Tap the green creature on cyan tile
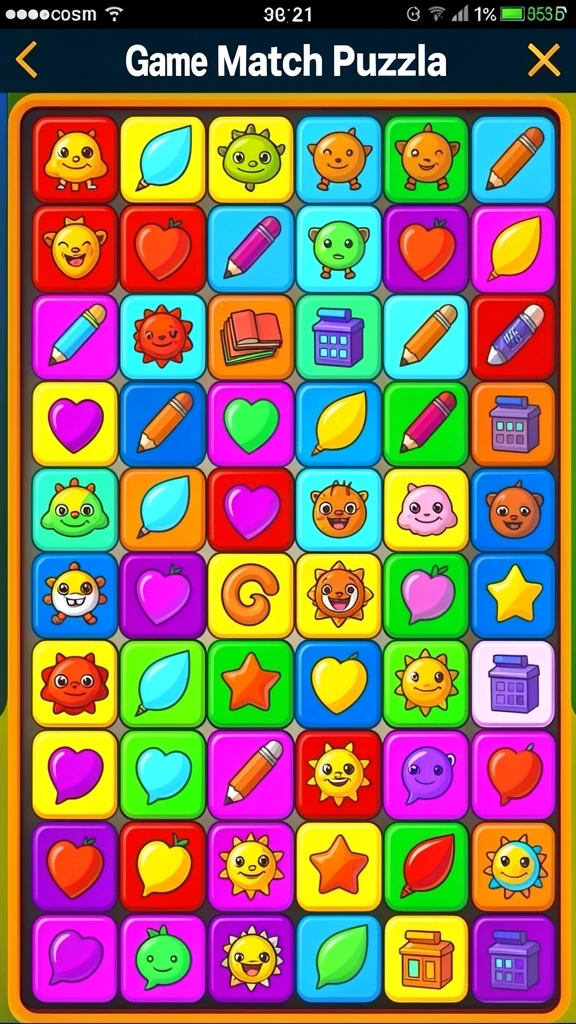Viewport: 576px width, 1024px height. pyautogui.click(x=338, y=248)
